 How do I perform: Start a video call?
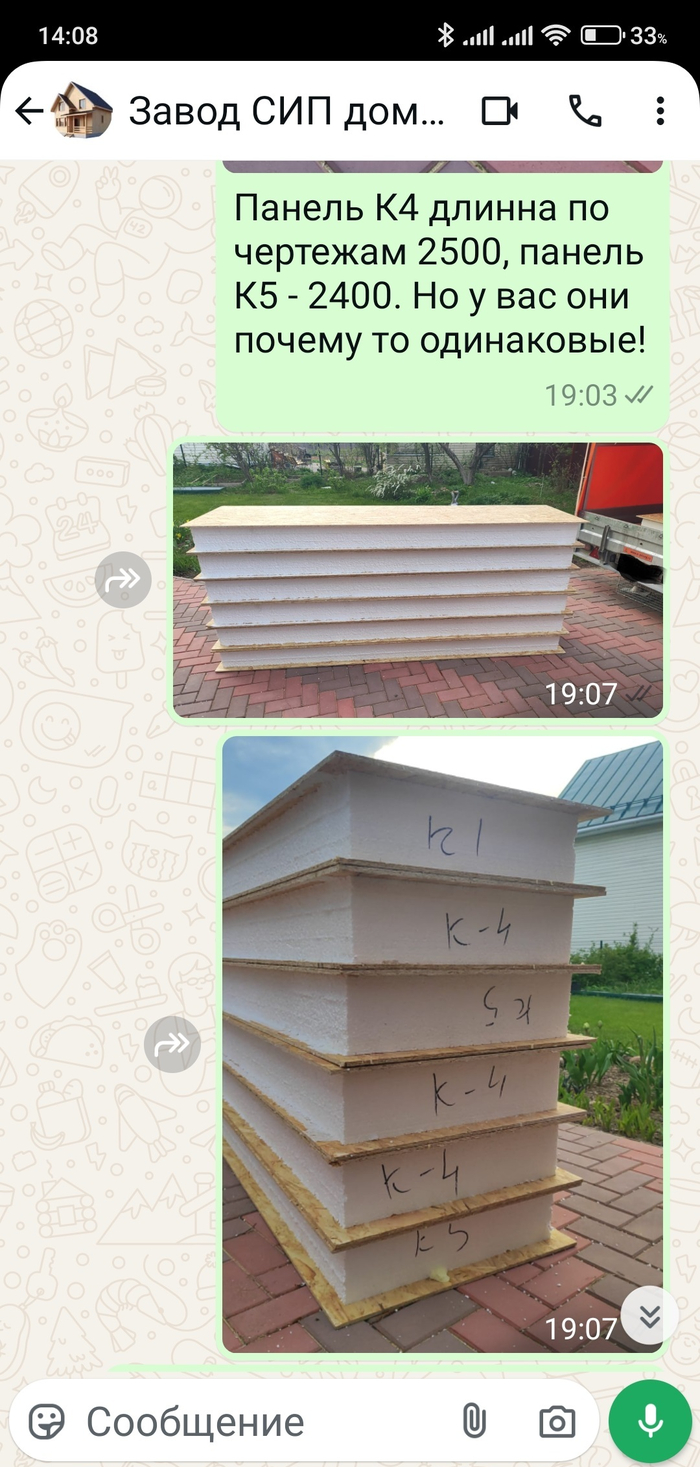pyautogui.click(x=499, y=111)
